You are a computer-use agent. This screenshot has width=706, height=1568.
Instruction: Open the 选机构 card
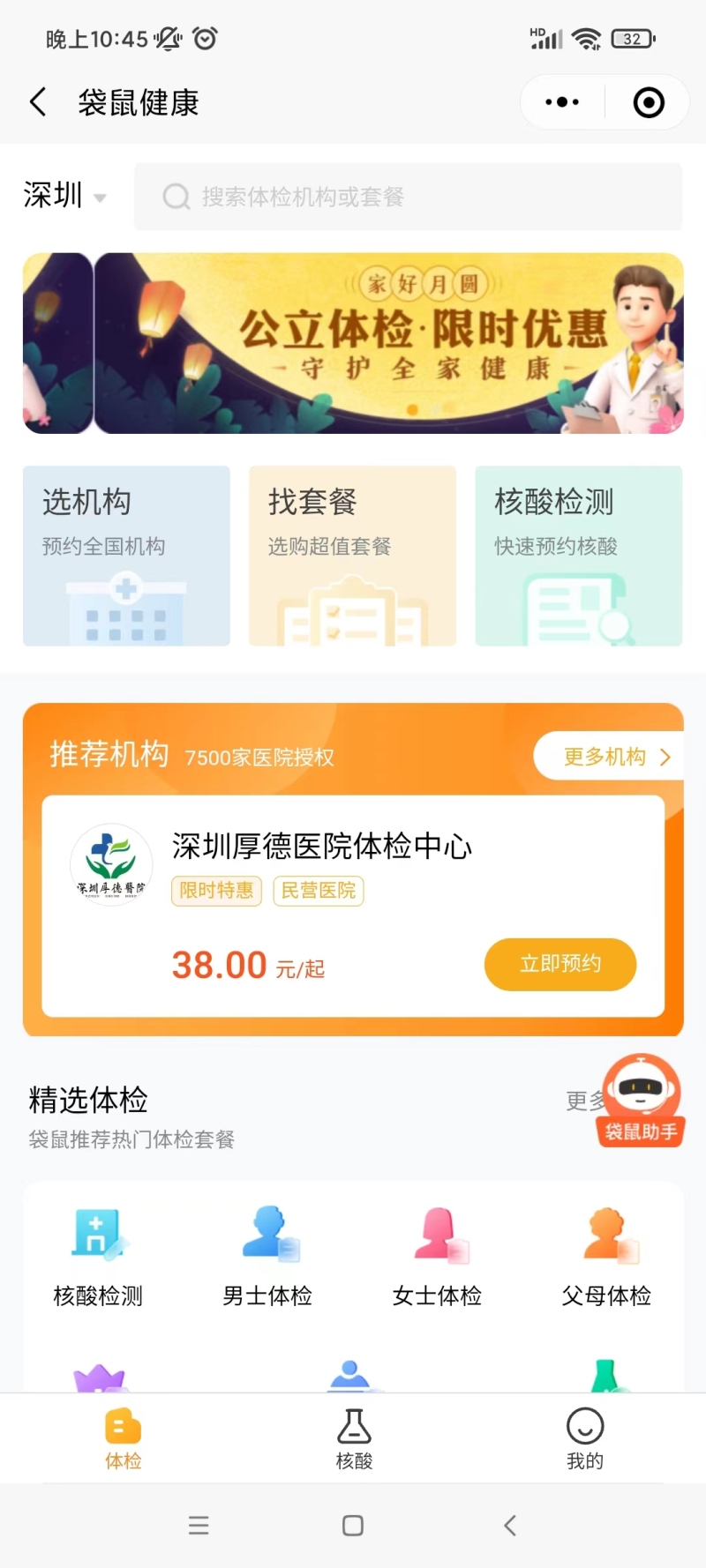(126, 556)
